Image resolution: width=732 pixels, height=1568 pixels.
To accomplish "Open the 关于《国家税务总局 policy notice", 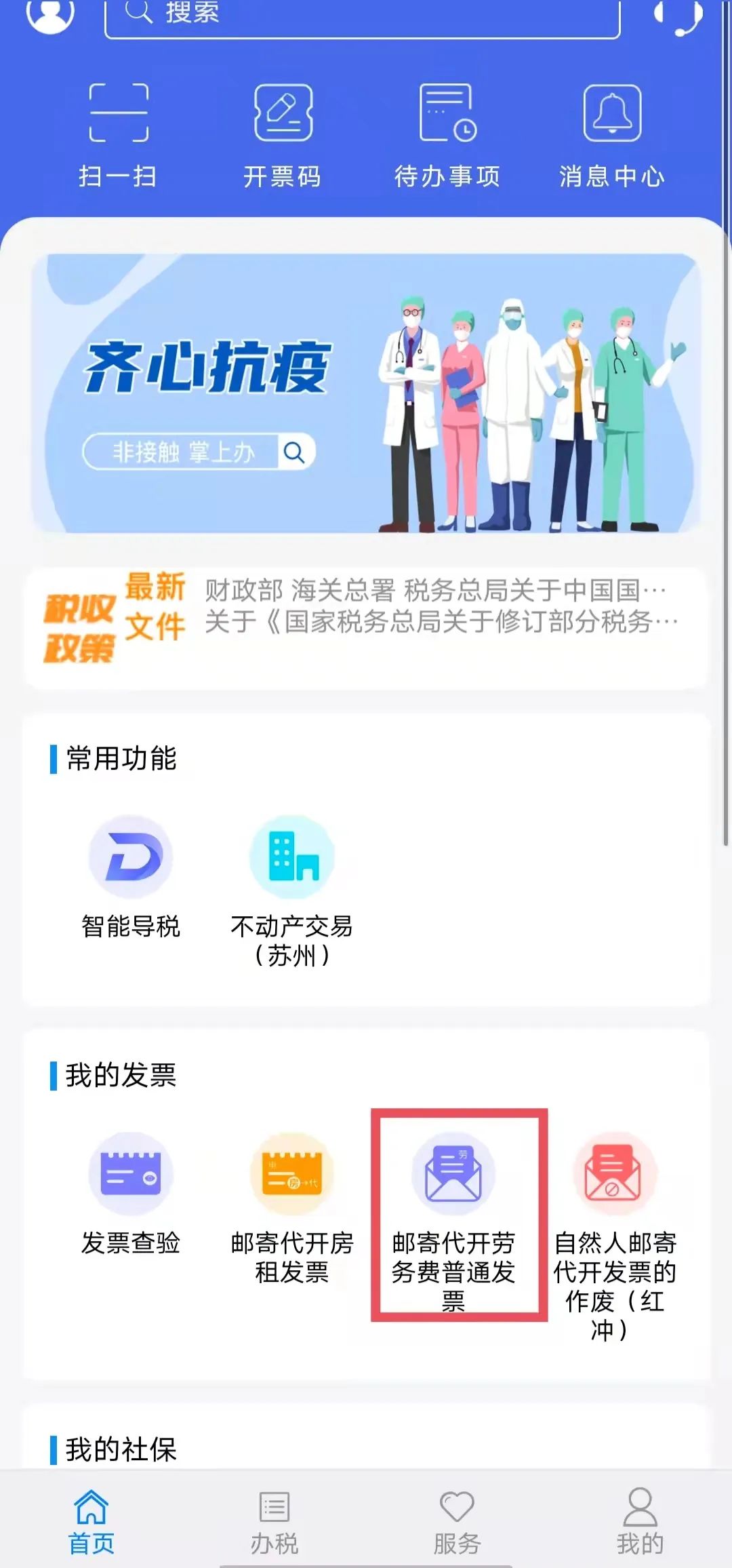I will [x=441, y=621].
